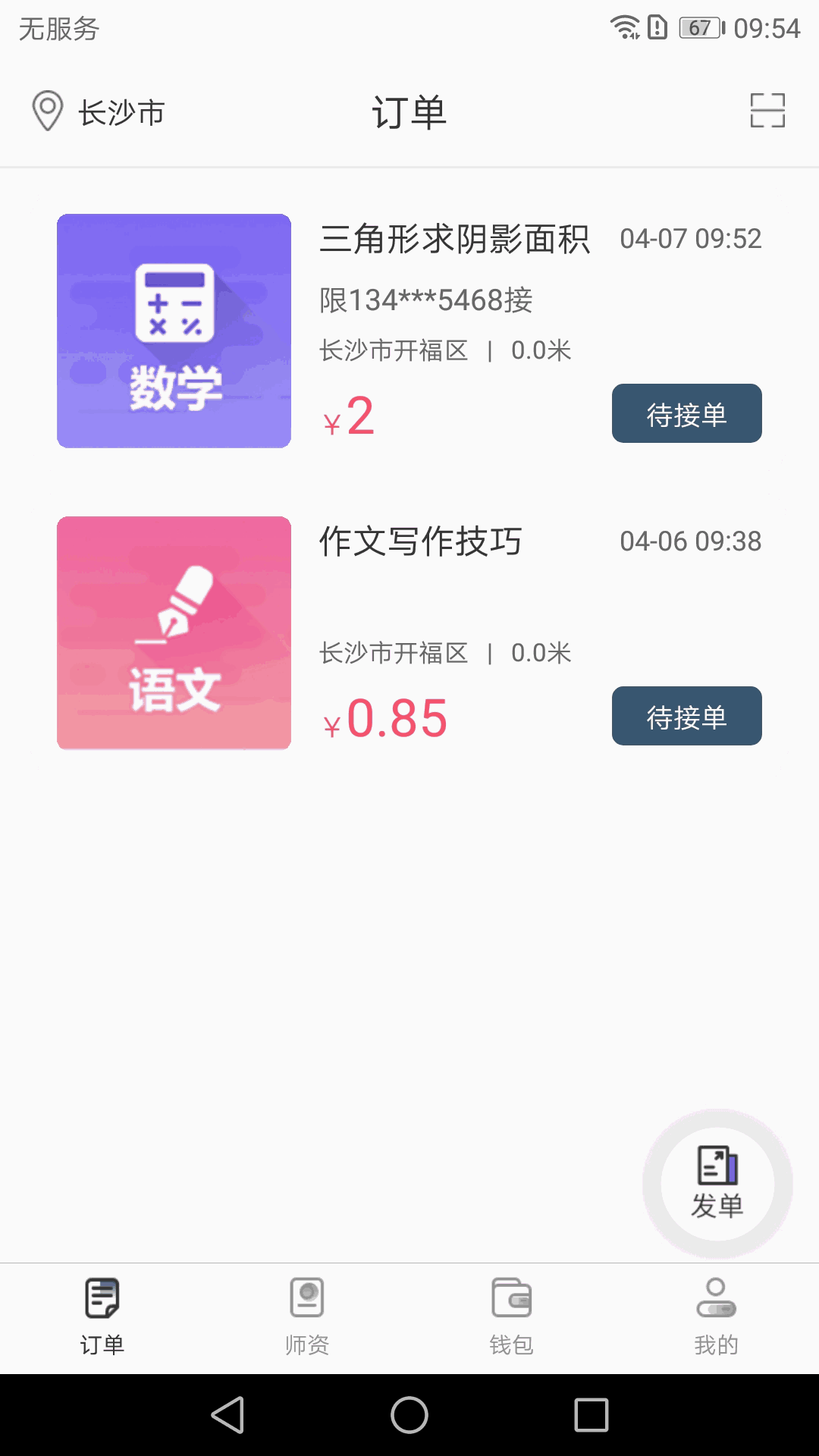Open the 三角形求阴影面积 order entry
Image resolution: width=819 pixels, height=1456 pixels.
pyautogui.click(x=455, y=239)
